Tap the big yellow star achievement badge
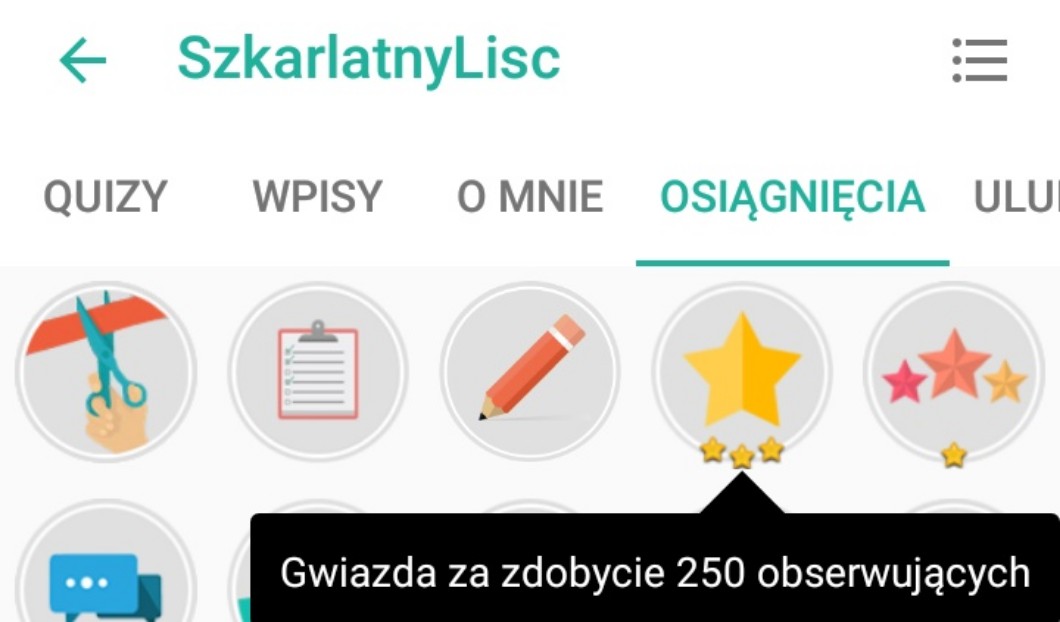The image size is (1060, 622). (x=742, y=372)
